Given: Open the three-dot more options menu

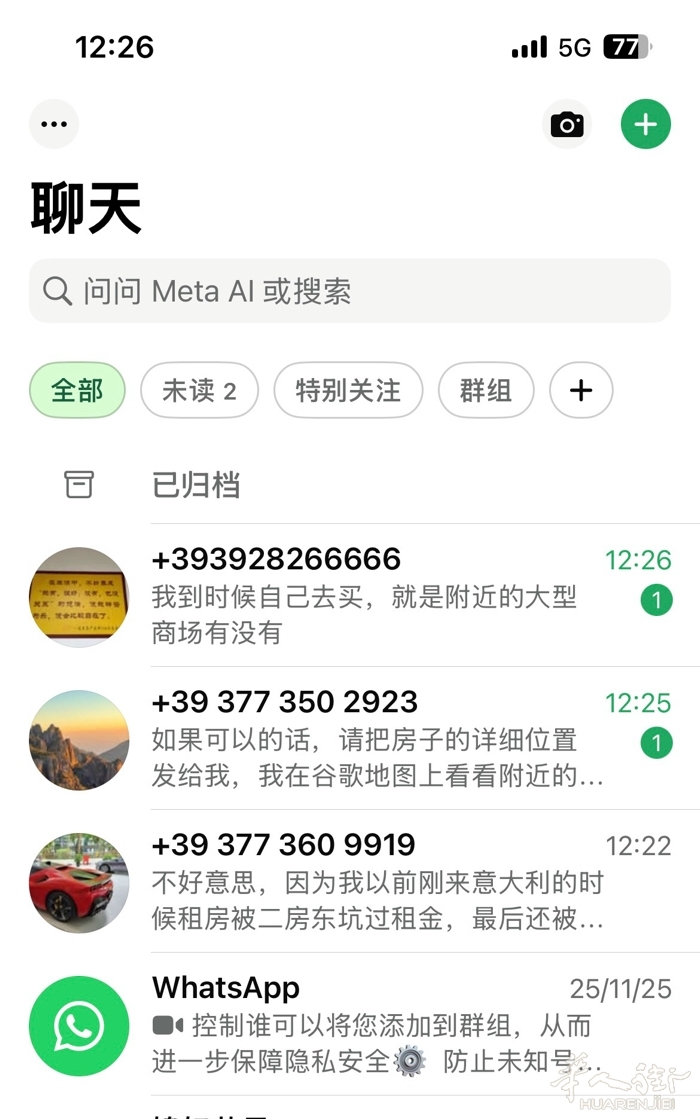Looking at the screenshot, I should coord(54,125).
